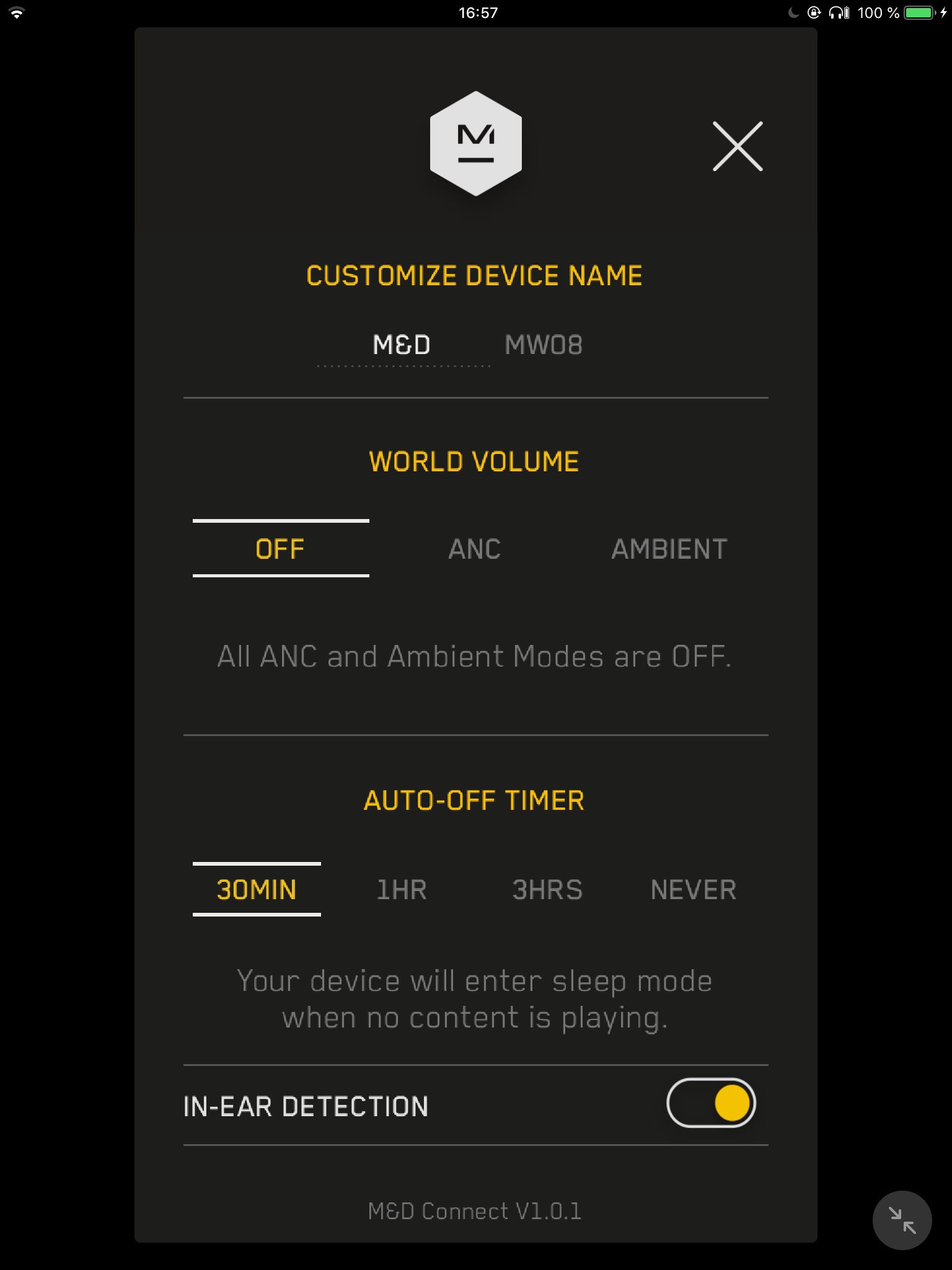Image resolution: width=952 pixels, height=1270 pixels.
Task: Close the settings panel
Action: (737, 146)
